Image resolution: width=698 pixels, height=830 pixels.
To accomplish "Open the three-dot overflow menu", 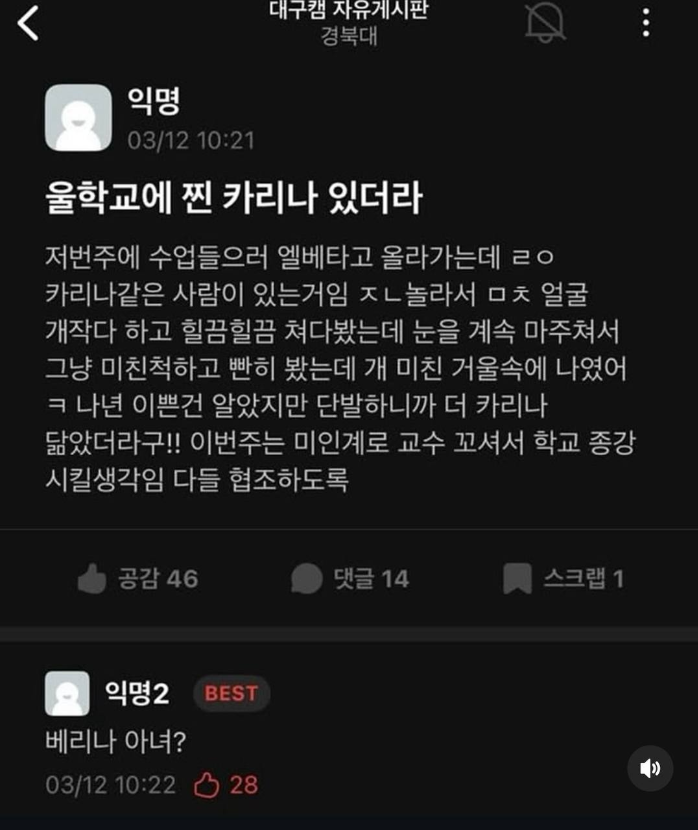I will 647,22.
